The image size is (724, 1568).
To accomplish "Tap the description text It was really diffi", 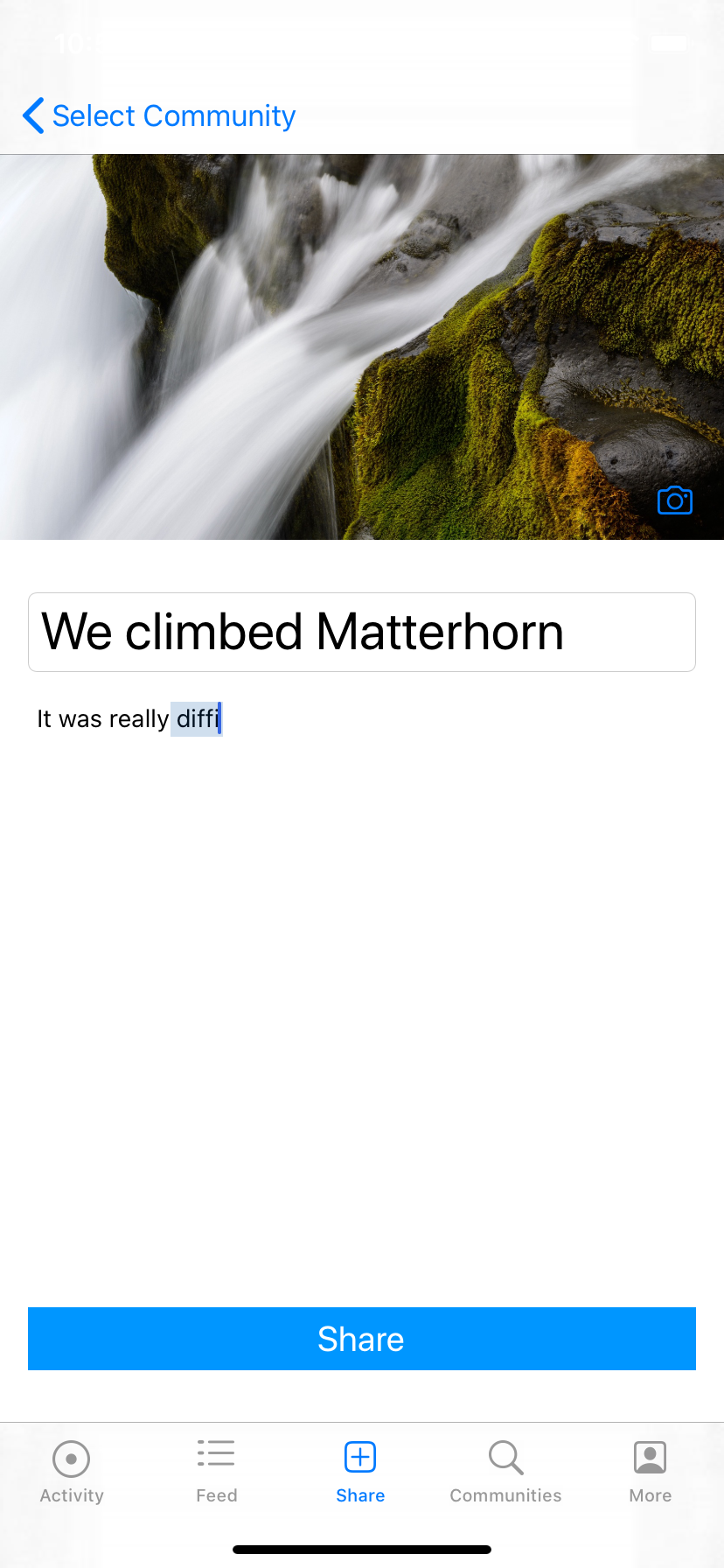I will click(x=129, y=719).
